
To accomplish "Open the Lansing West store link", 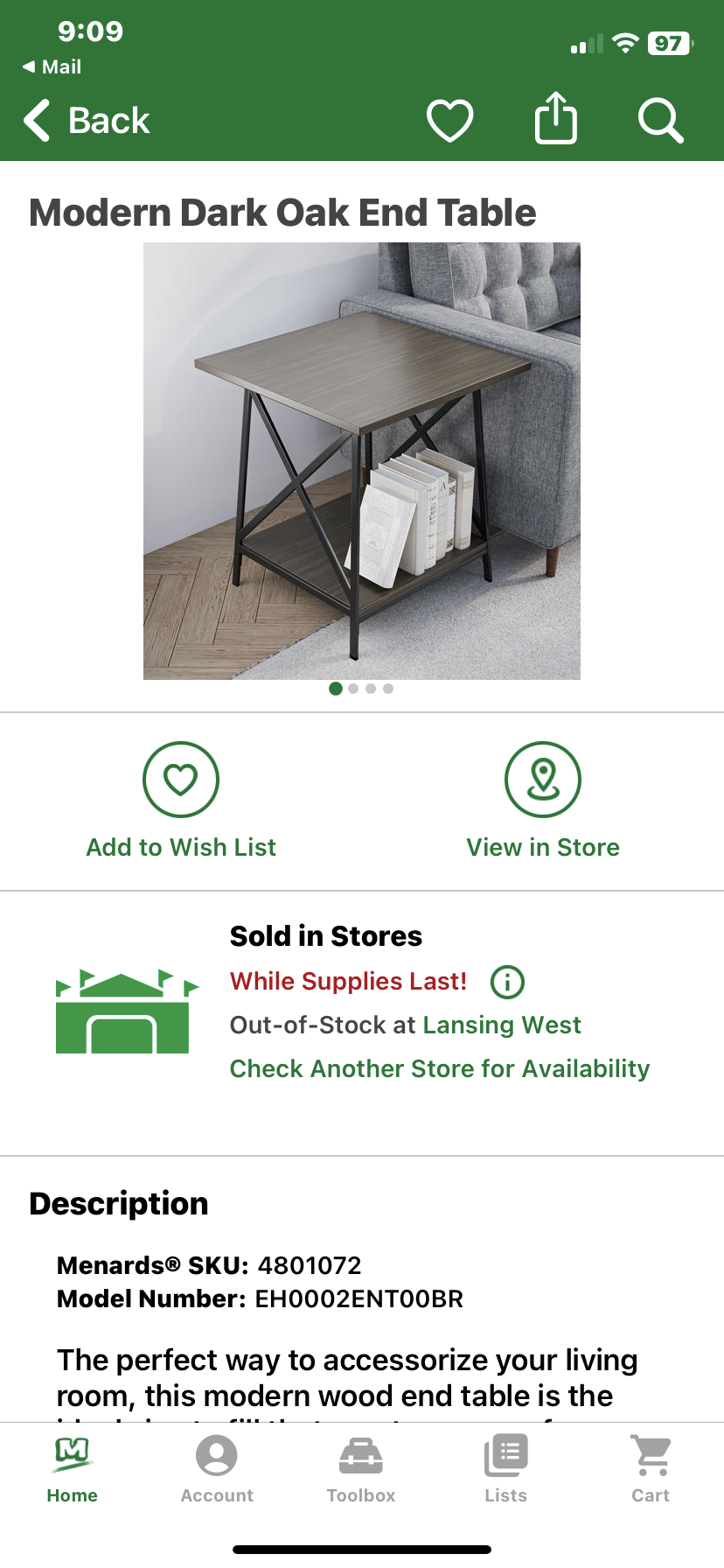I will [x=502, y=1025].
